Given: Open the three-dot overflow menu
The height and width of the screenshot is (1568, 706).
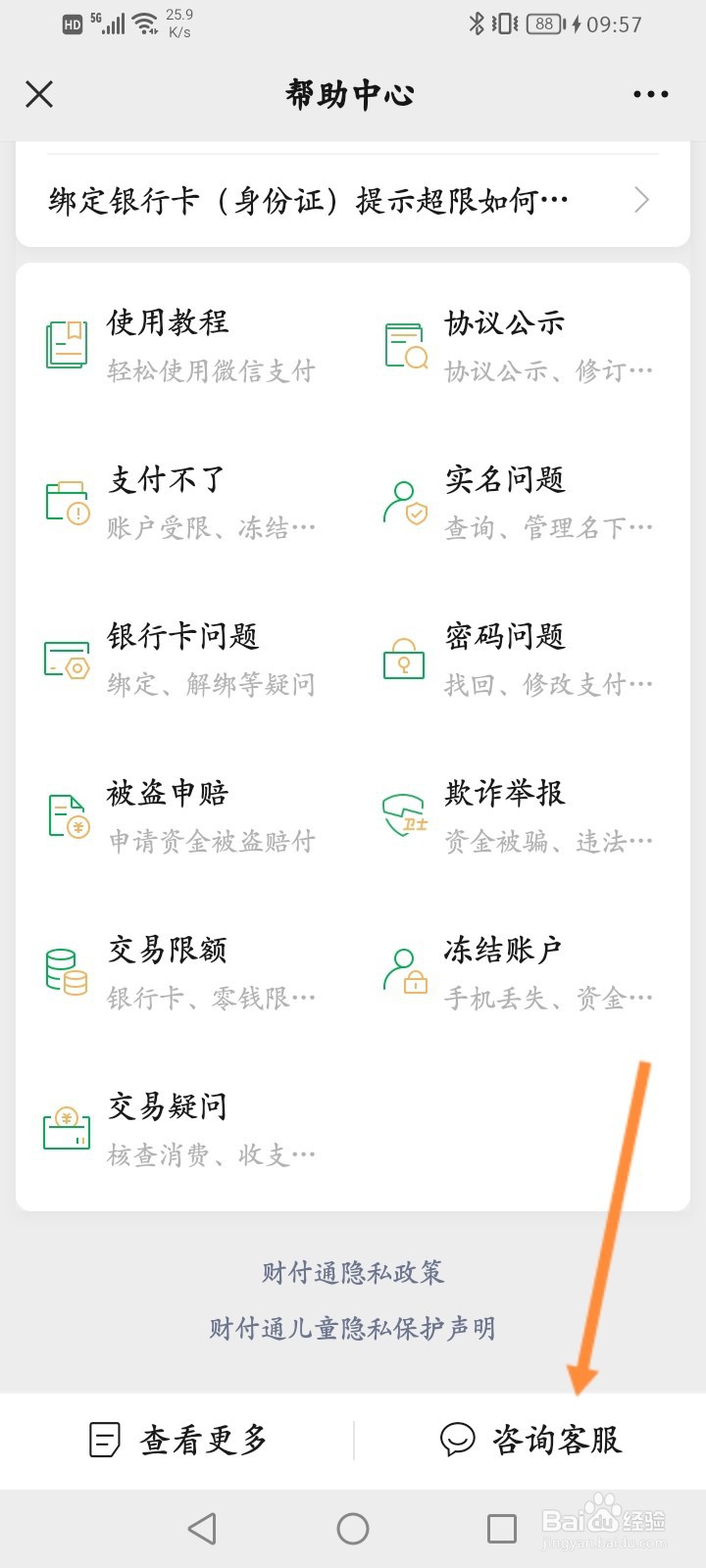Looking at the screenshot, I should (651, 94).
